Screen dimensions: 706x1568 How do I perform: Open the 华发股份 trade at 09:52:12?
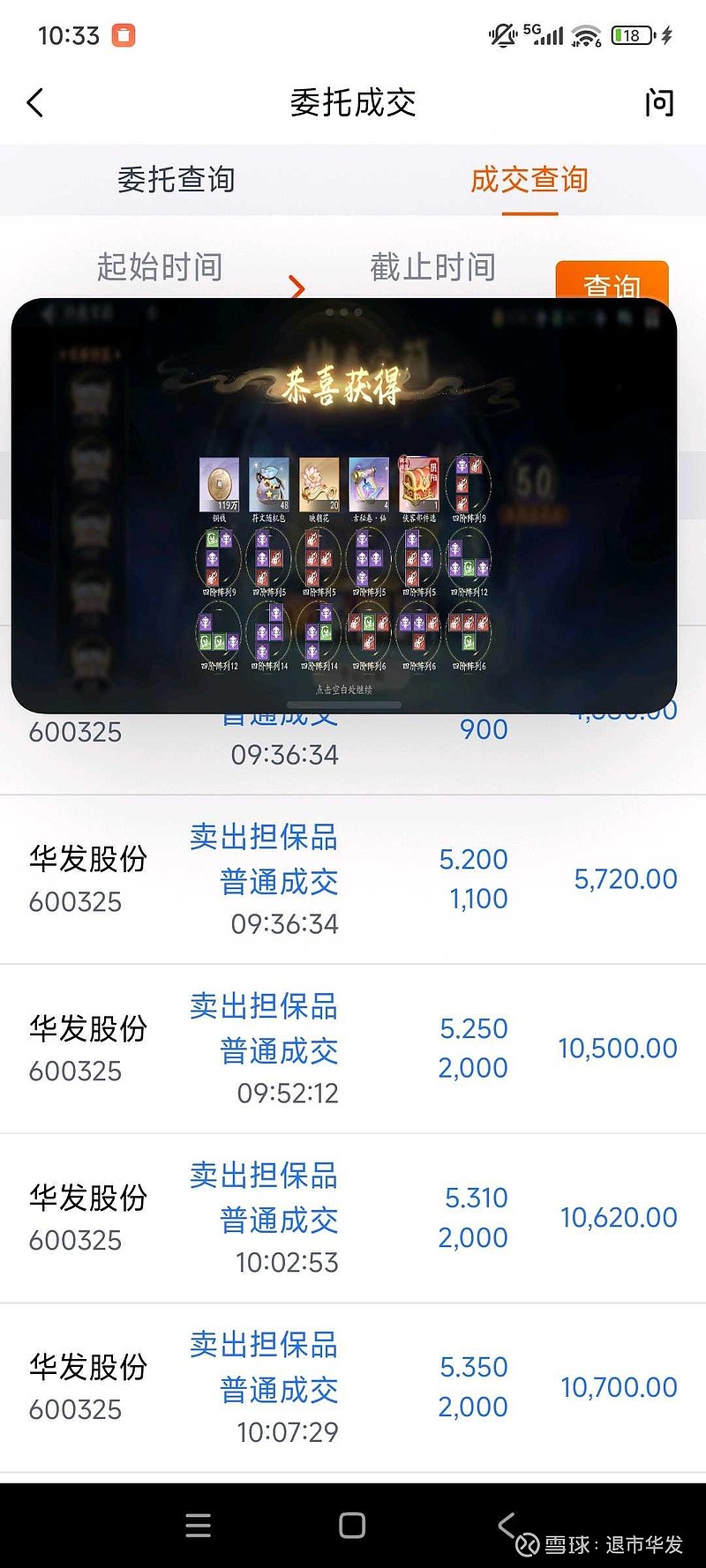[x=353, y=1049]
